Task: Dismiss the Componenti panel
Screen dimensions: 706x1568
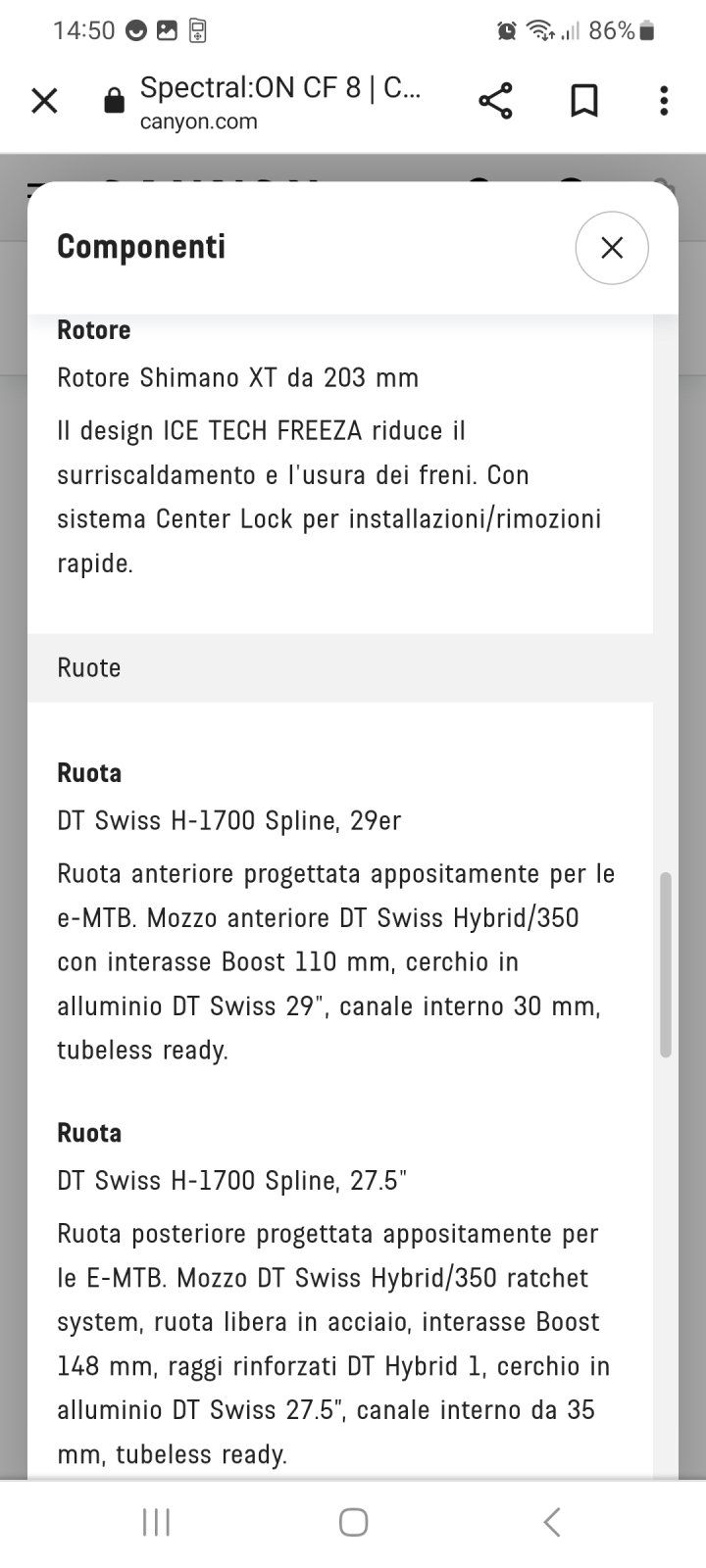Action: [x=612, y=248]
